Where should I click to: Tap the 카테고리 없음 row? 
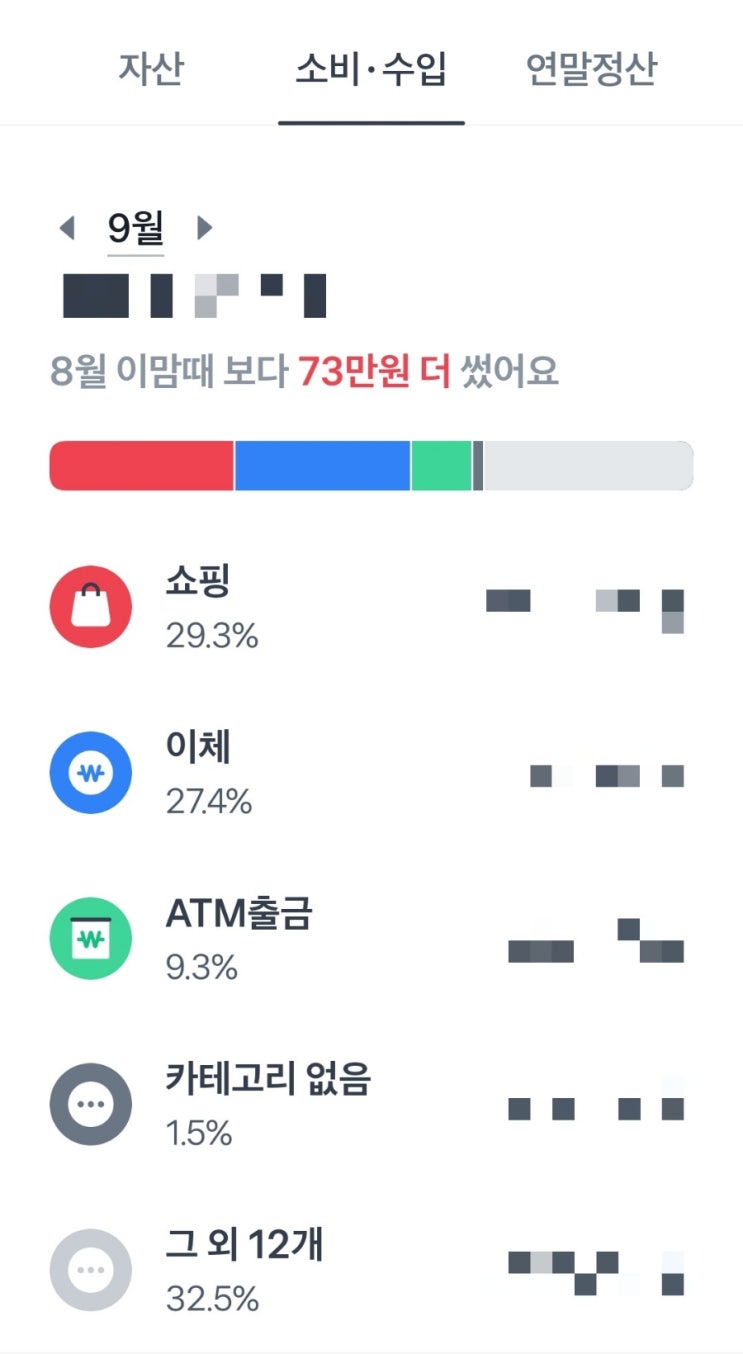tap(370, 1105)
